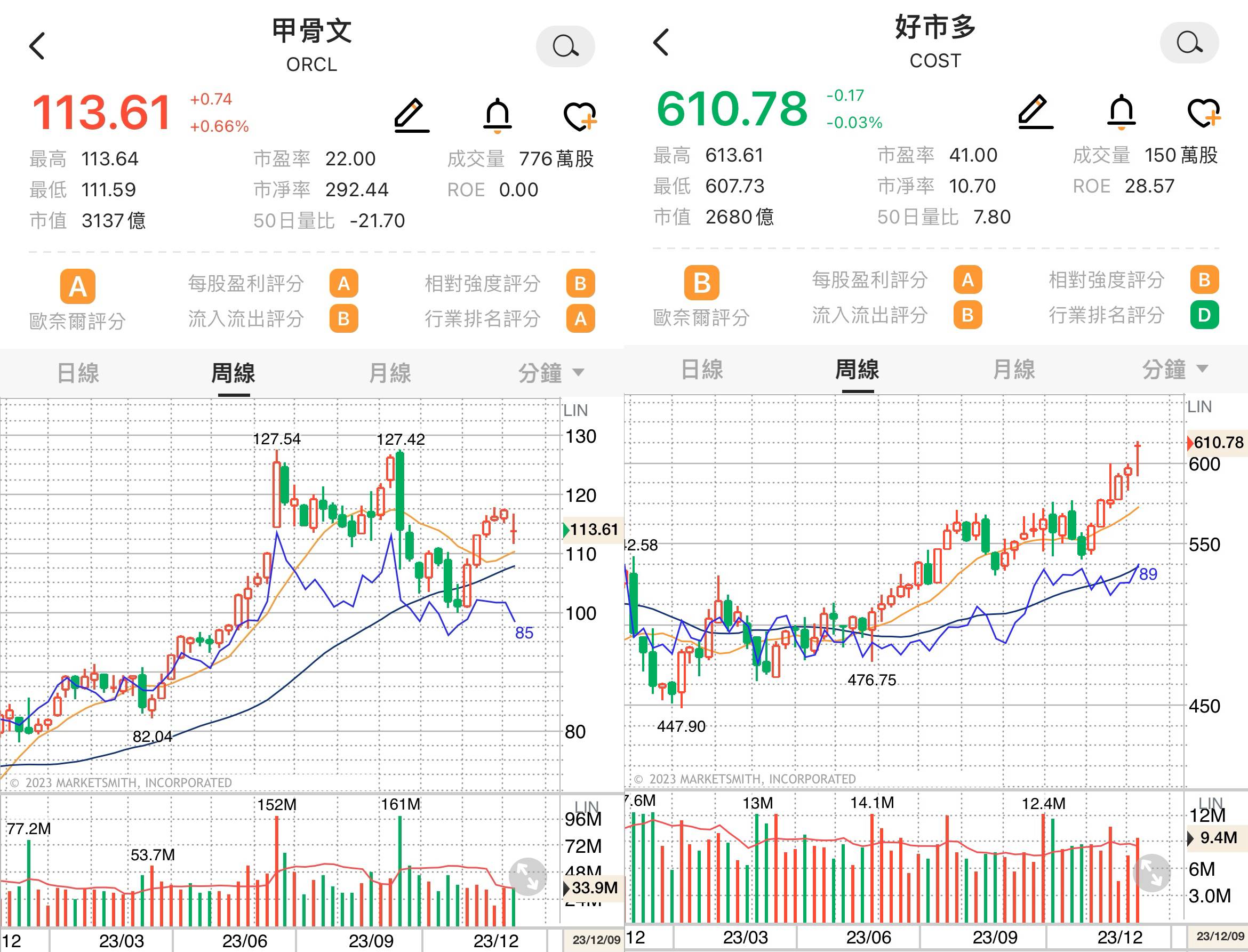This screenshot has height=952, width=1248.
Task: Open search on the ORCL page
Action: (565, 46)
